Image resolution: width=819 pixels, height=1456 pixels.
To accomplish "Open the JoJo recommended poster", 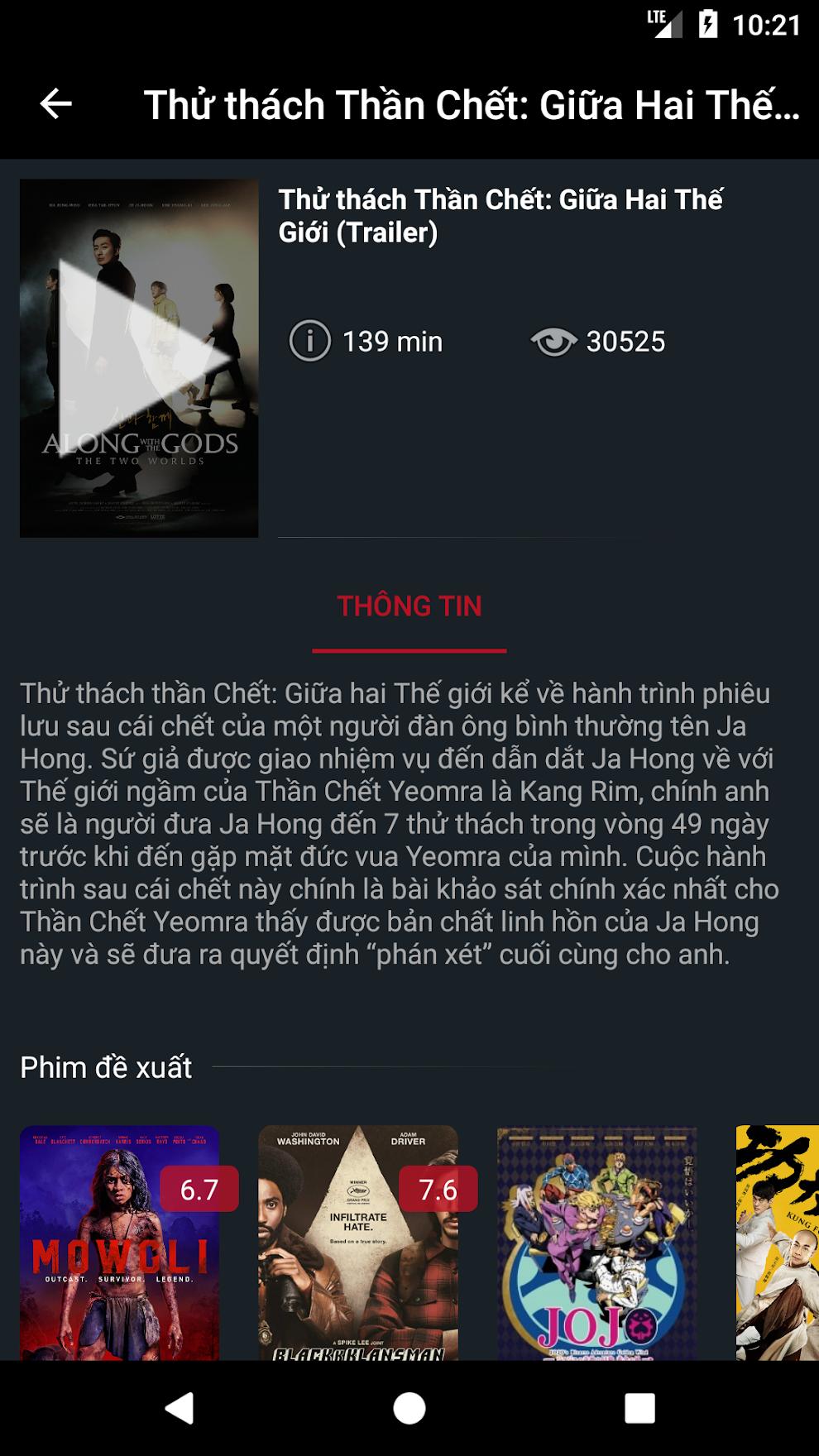I will point(596,1241).
